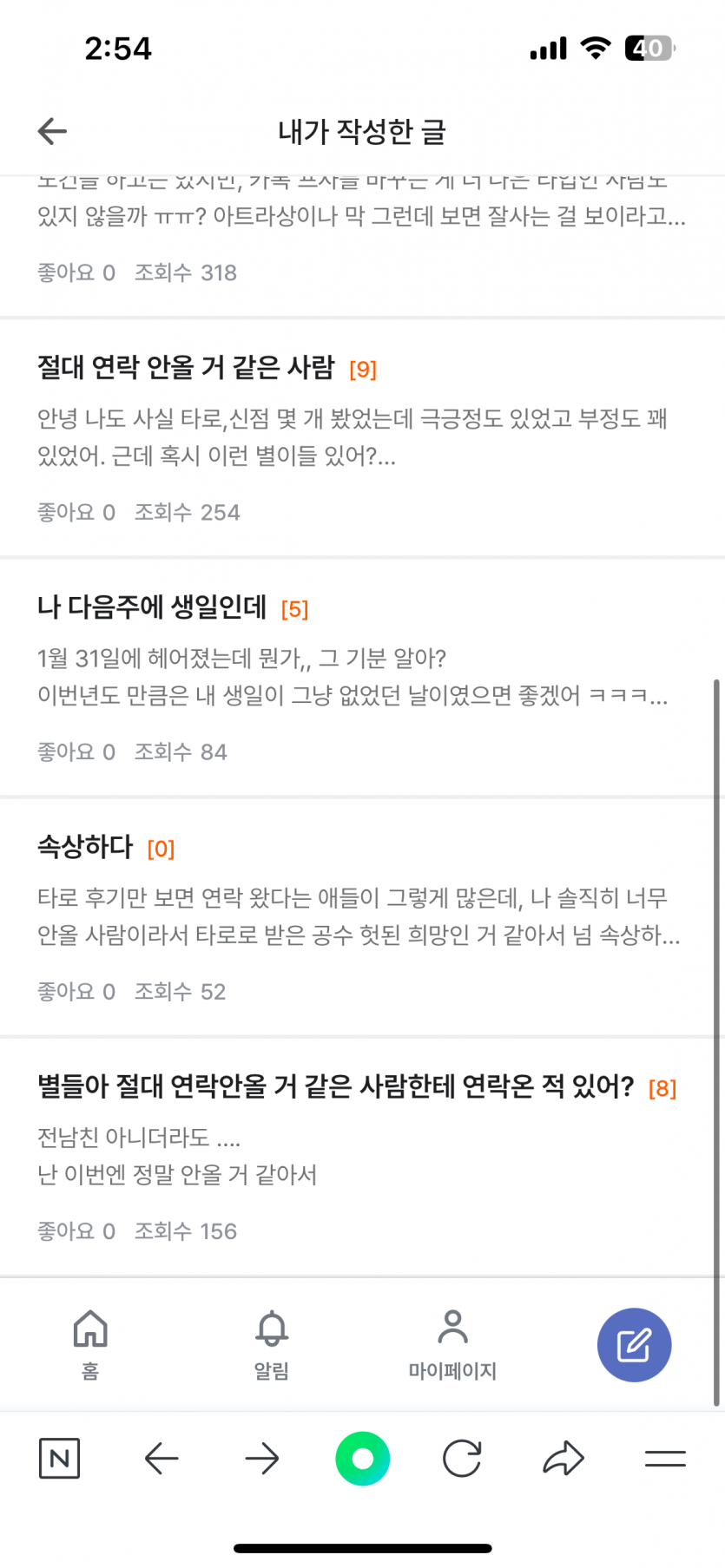Go to 마이페이지
Viewport: 725px width, 1568px height.
click(452, 1343)
